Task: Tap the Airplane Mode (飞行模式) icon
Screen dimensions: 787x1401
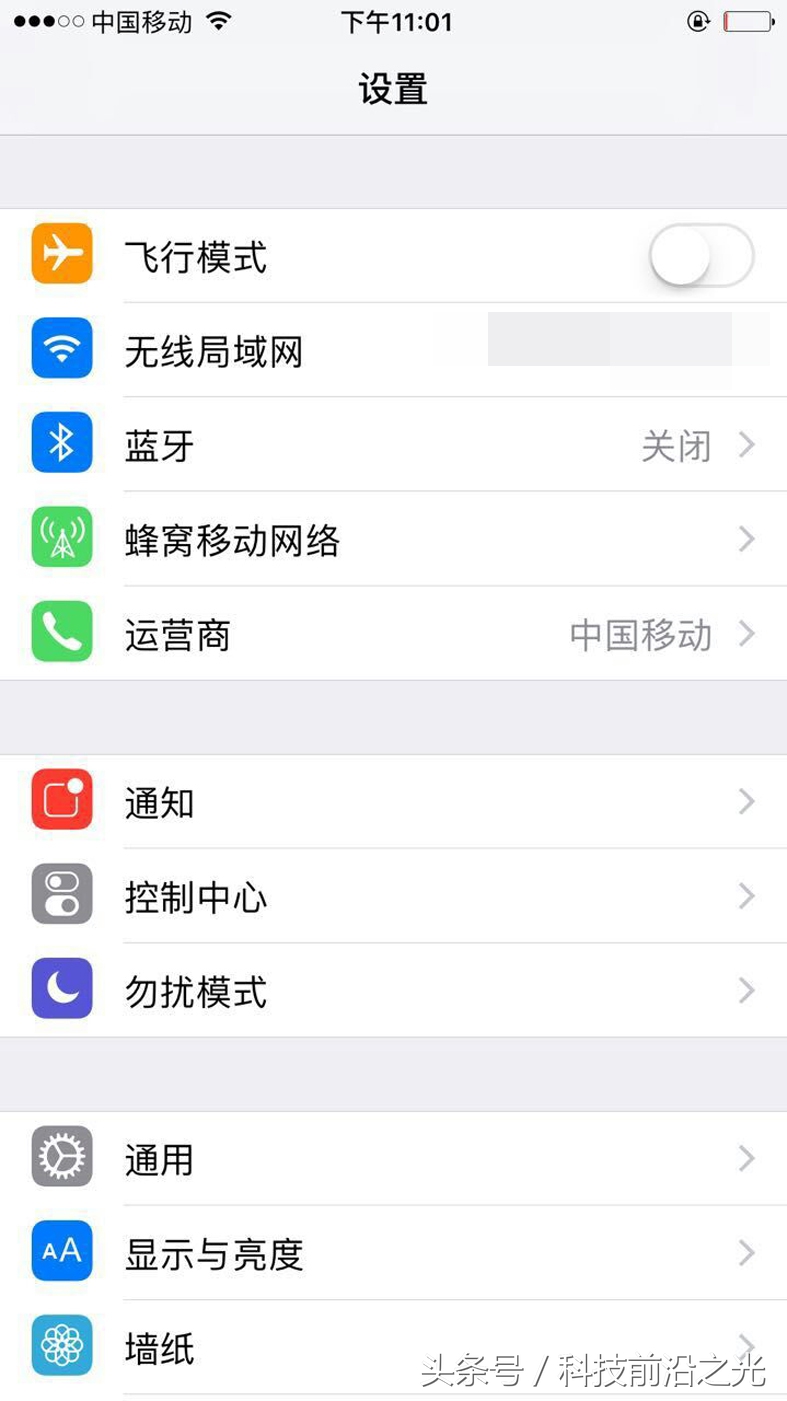Action: click(61, 254)
